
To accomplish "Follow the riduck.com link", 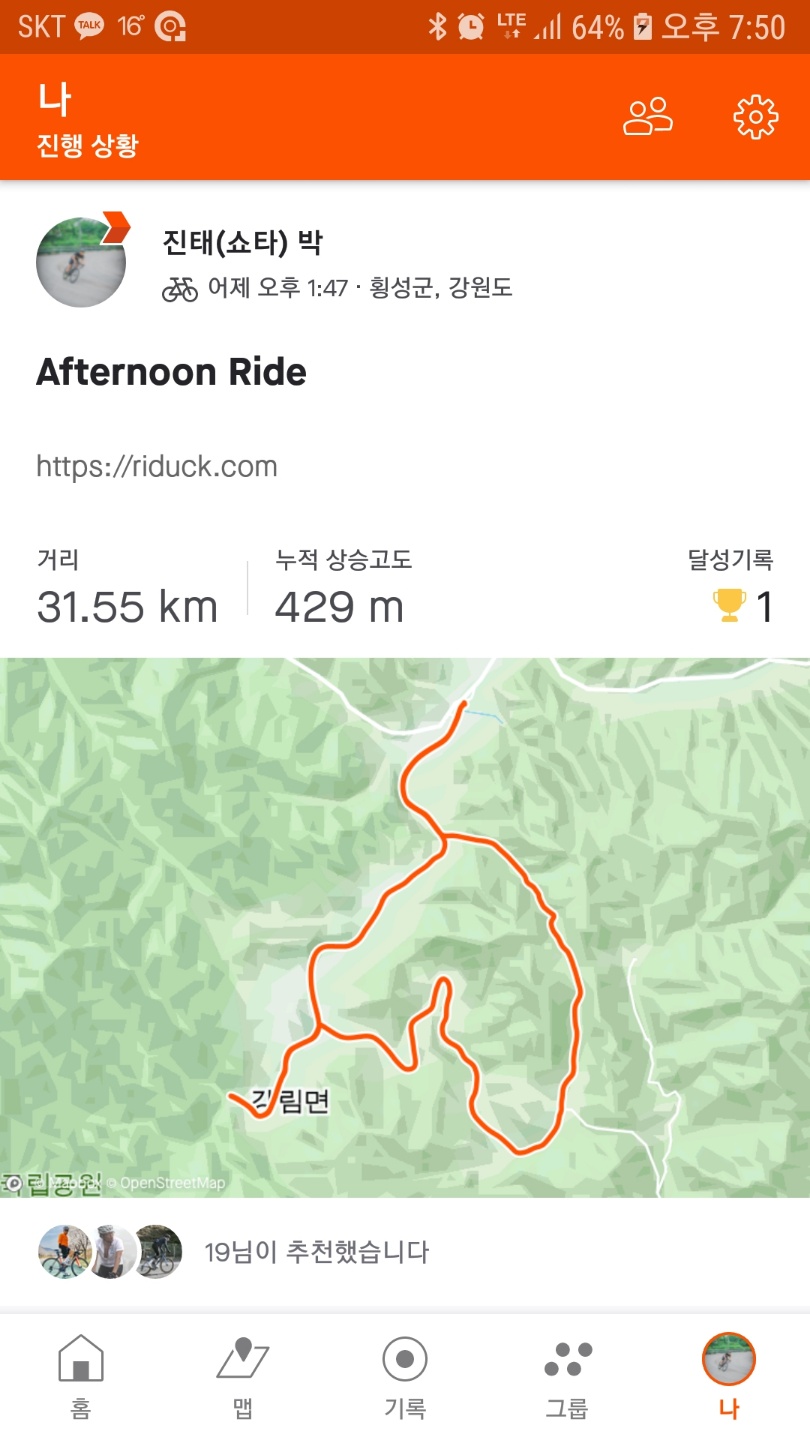I will click(157, 466).
